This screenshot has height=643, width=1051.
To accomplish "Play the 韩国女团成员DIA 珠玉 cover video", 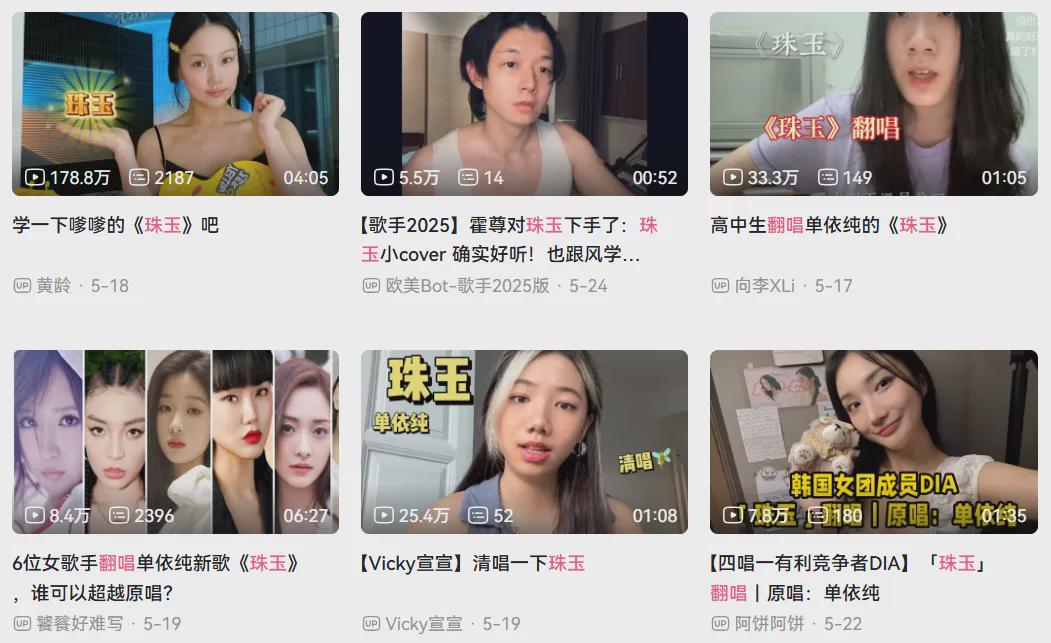I will pos(873,441).
